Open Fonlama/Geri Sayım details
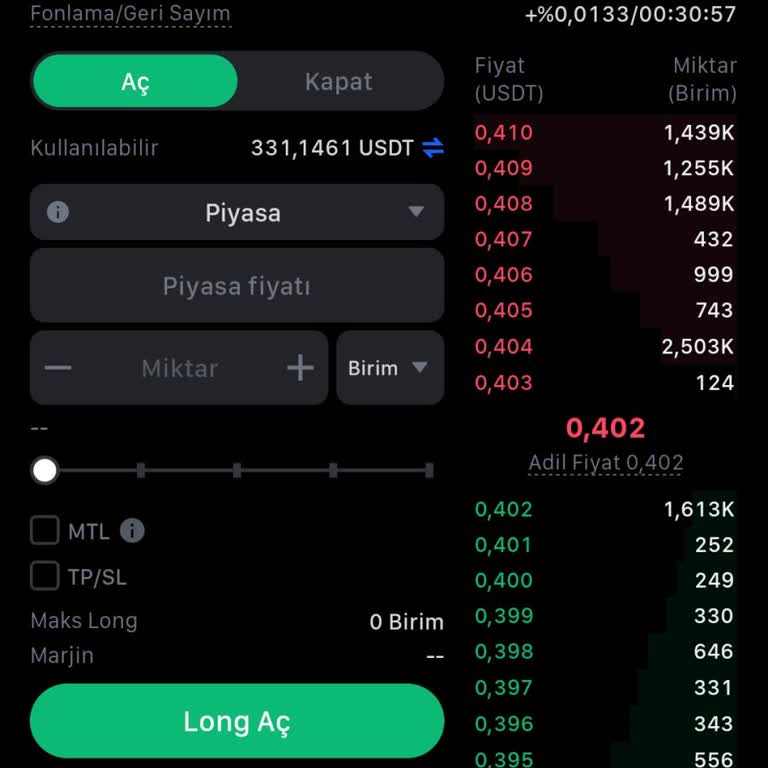 coord(131,14)
